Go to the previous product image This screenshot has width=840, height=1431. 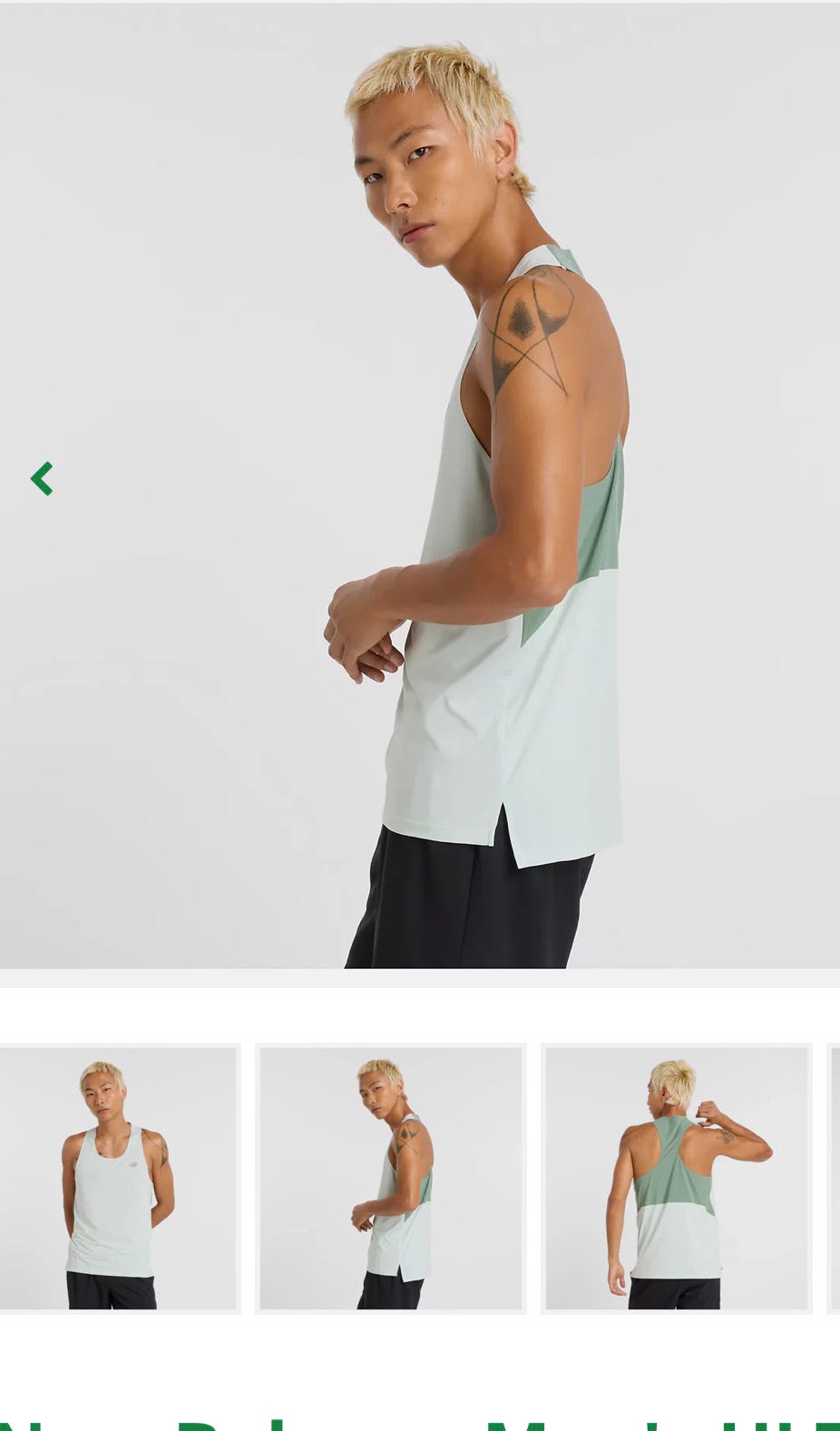pos(42,478)
